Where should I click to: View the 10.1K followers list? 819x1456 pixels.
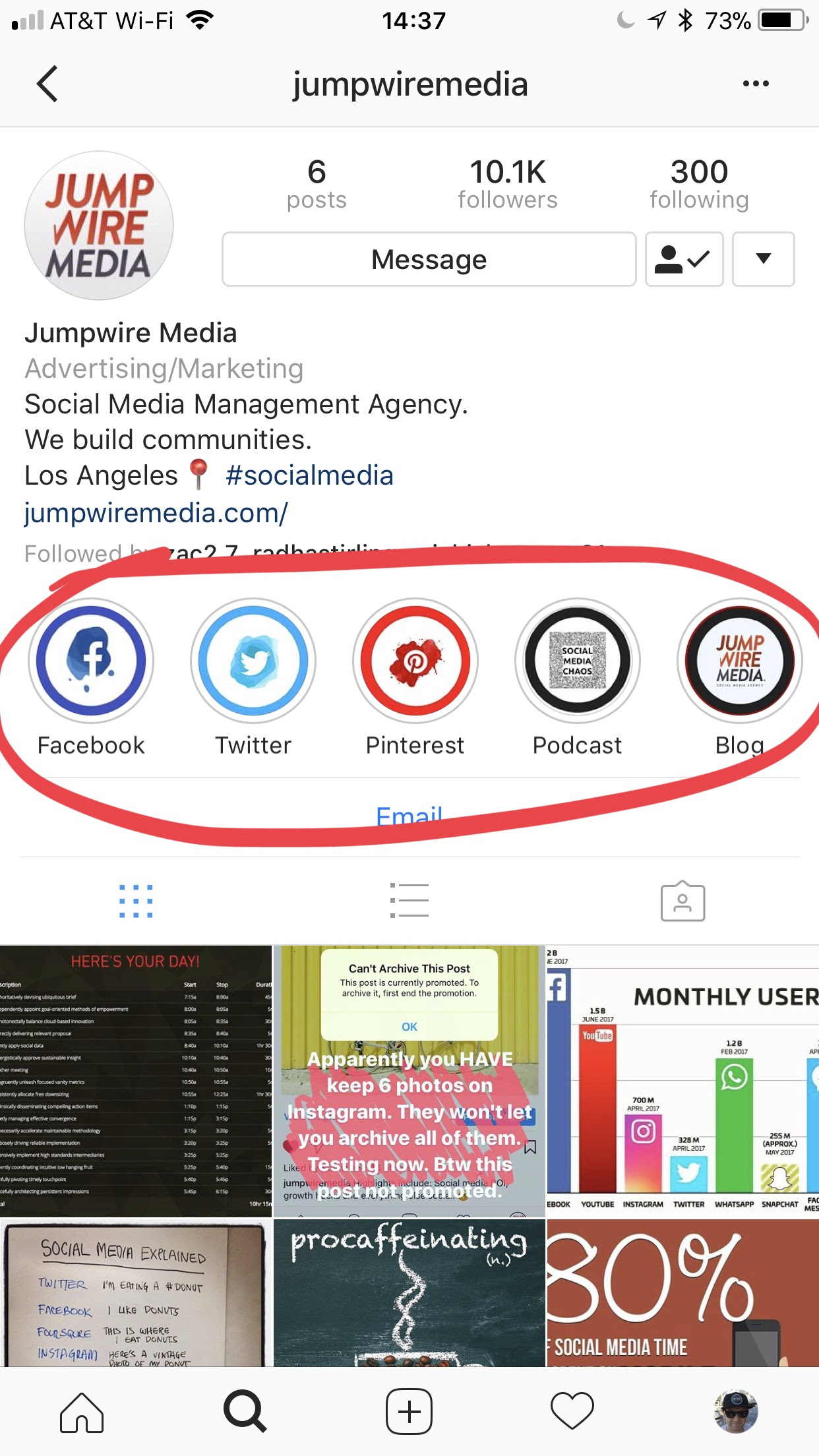click(x=508, y=184)
